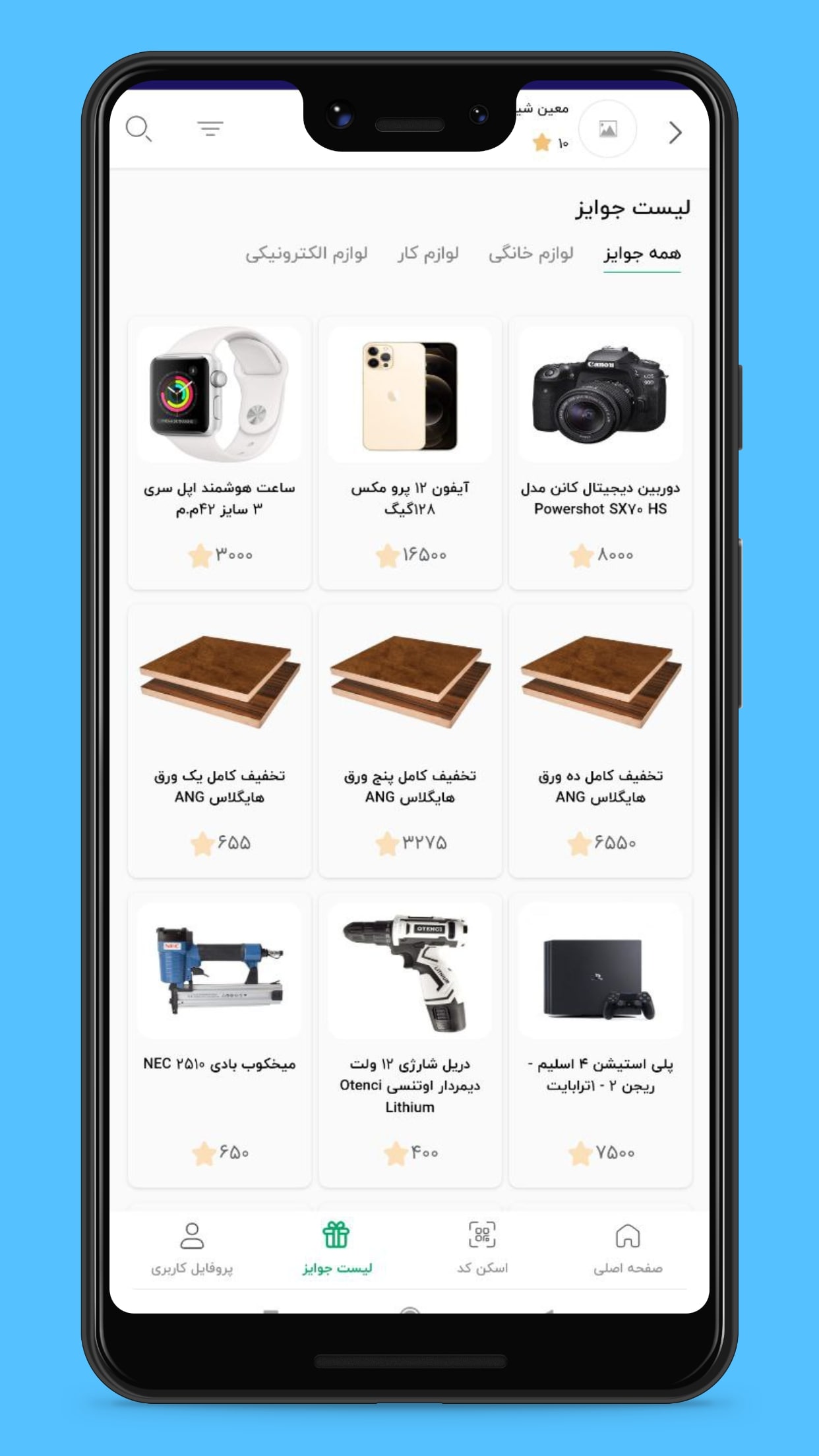Open the filter options icon
The height and width of the screenshot is (1456, 819).
[210, 129]
